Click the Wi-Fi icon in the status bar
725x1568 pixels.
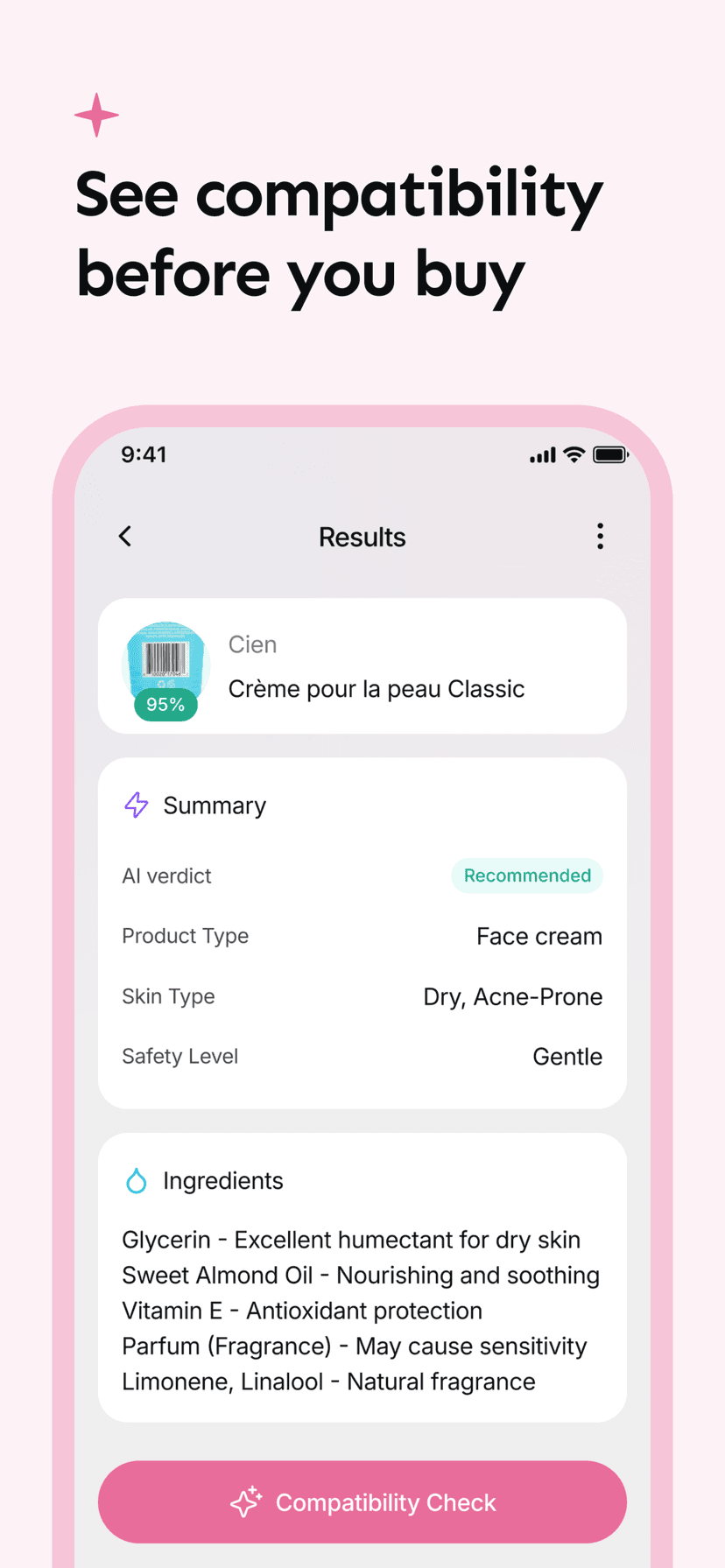pos(573,454)
